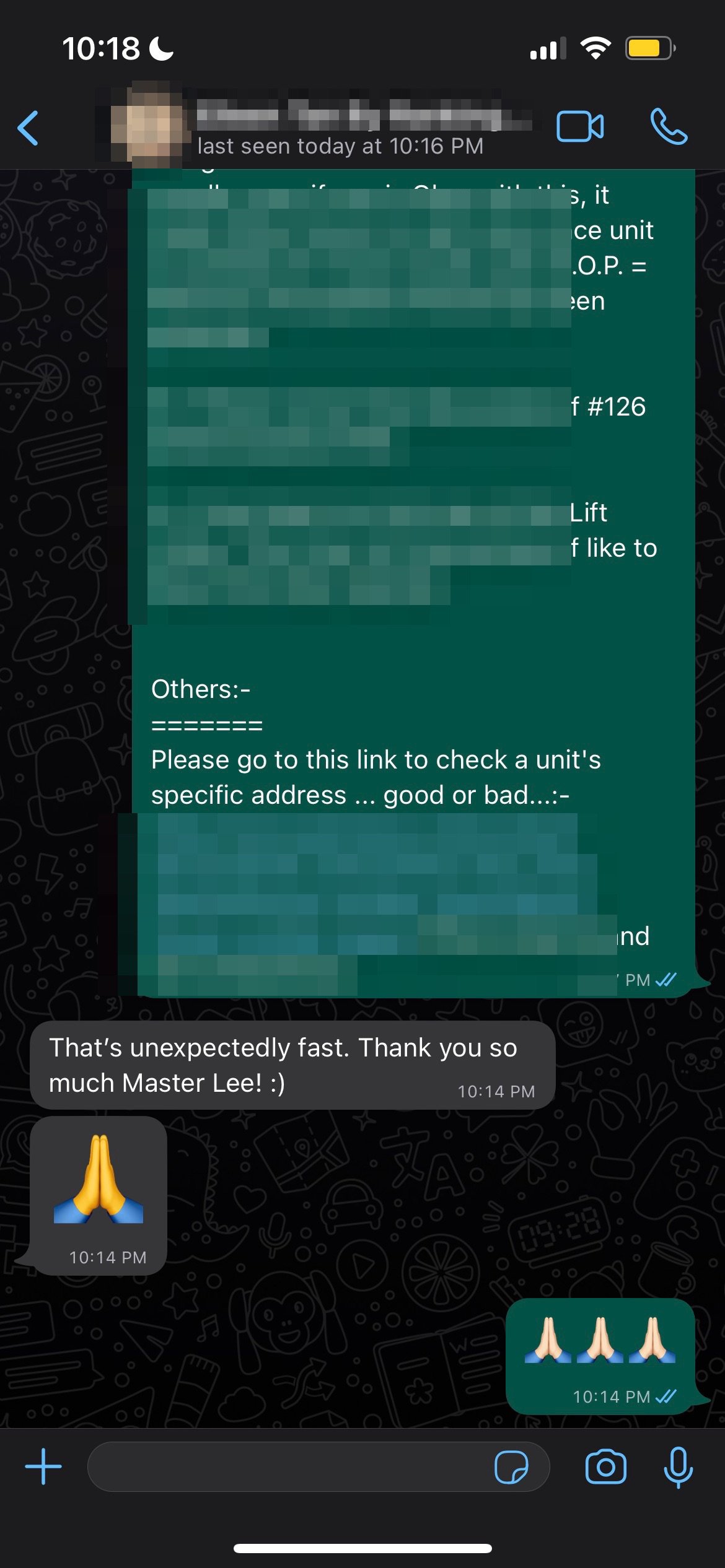The height and width of the screenshot is (1568, 725).
Task: Open the attachment plus menu
Action: pyautogui.click(x=43, y=1466)
